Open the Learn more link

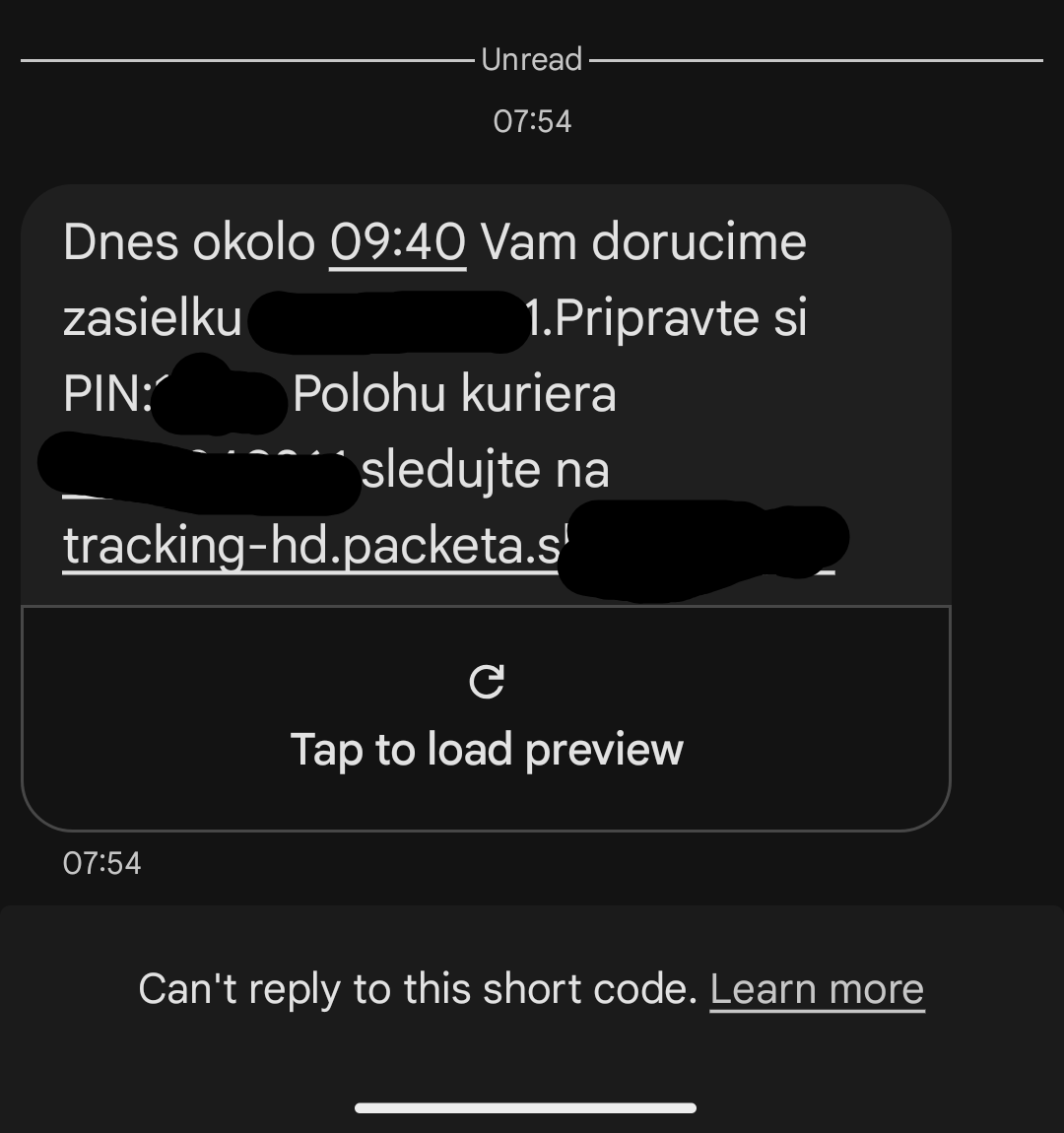817,989
